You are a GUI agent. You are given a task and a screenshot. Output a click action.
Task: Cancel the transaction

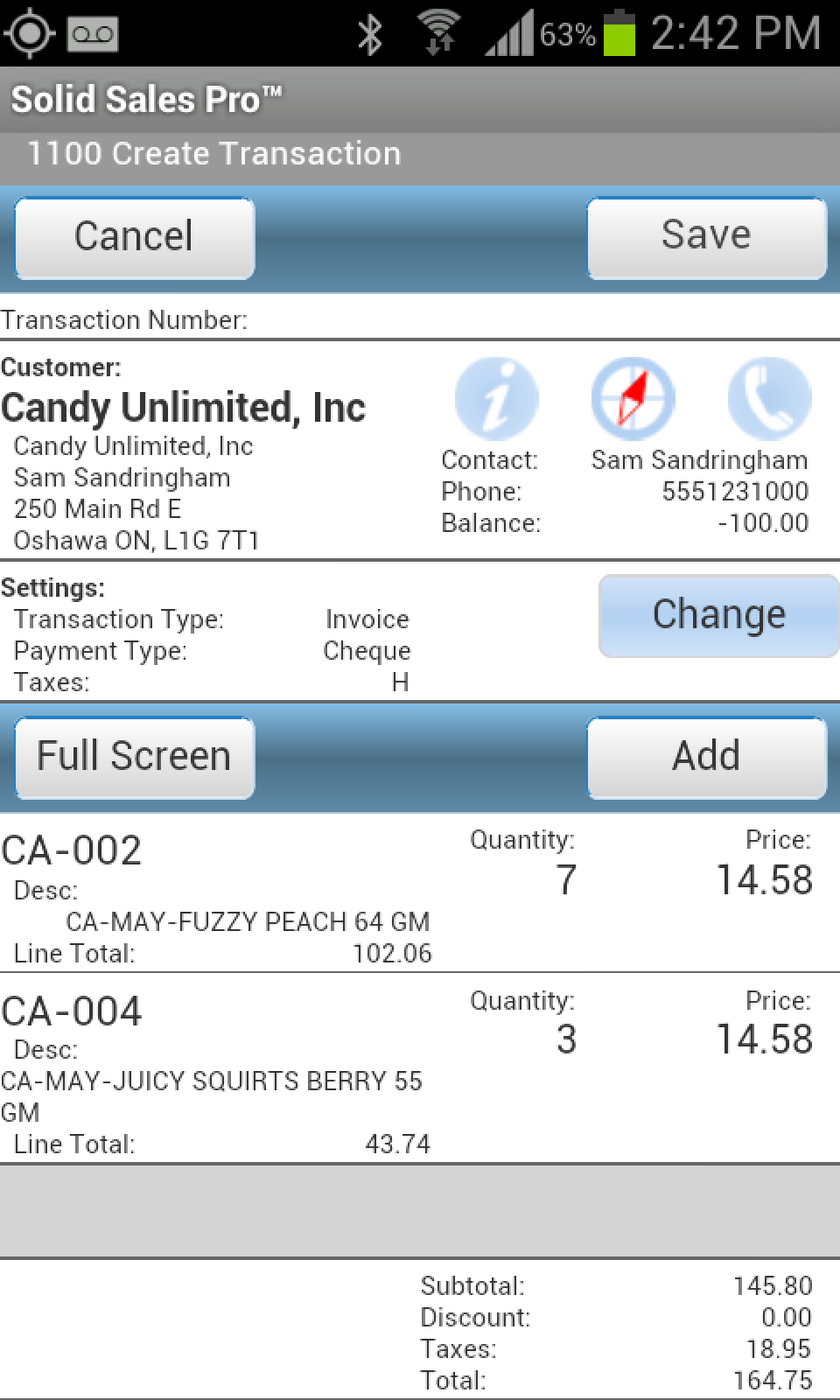point(134,237)
